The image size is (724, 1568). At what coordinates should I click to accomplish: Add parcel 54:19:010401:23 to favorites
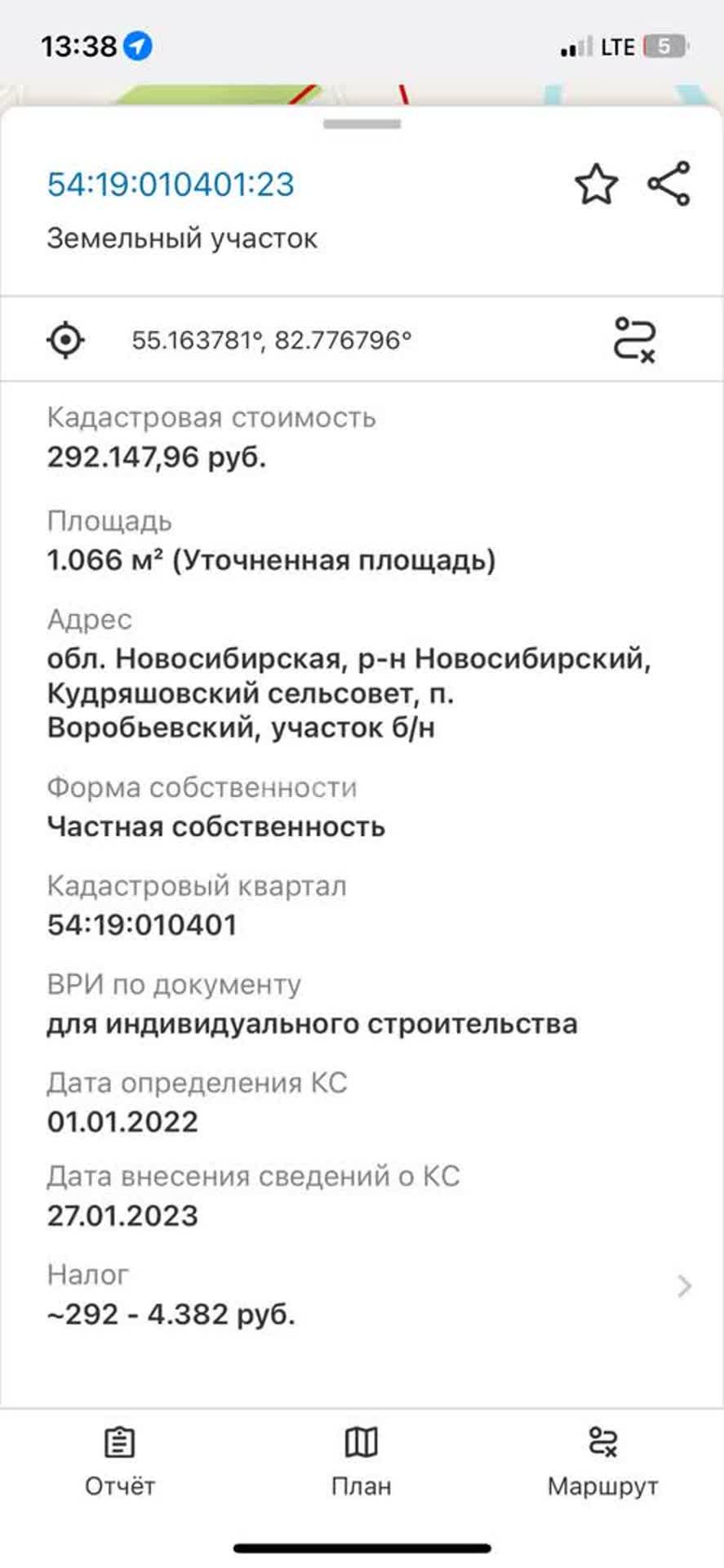pos(597,185)
